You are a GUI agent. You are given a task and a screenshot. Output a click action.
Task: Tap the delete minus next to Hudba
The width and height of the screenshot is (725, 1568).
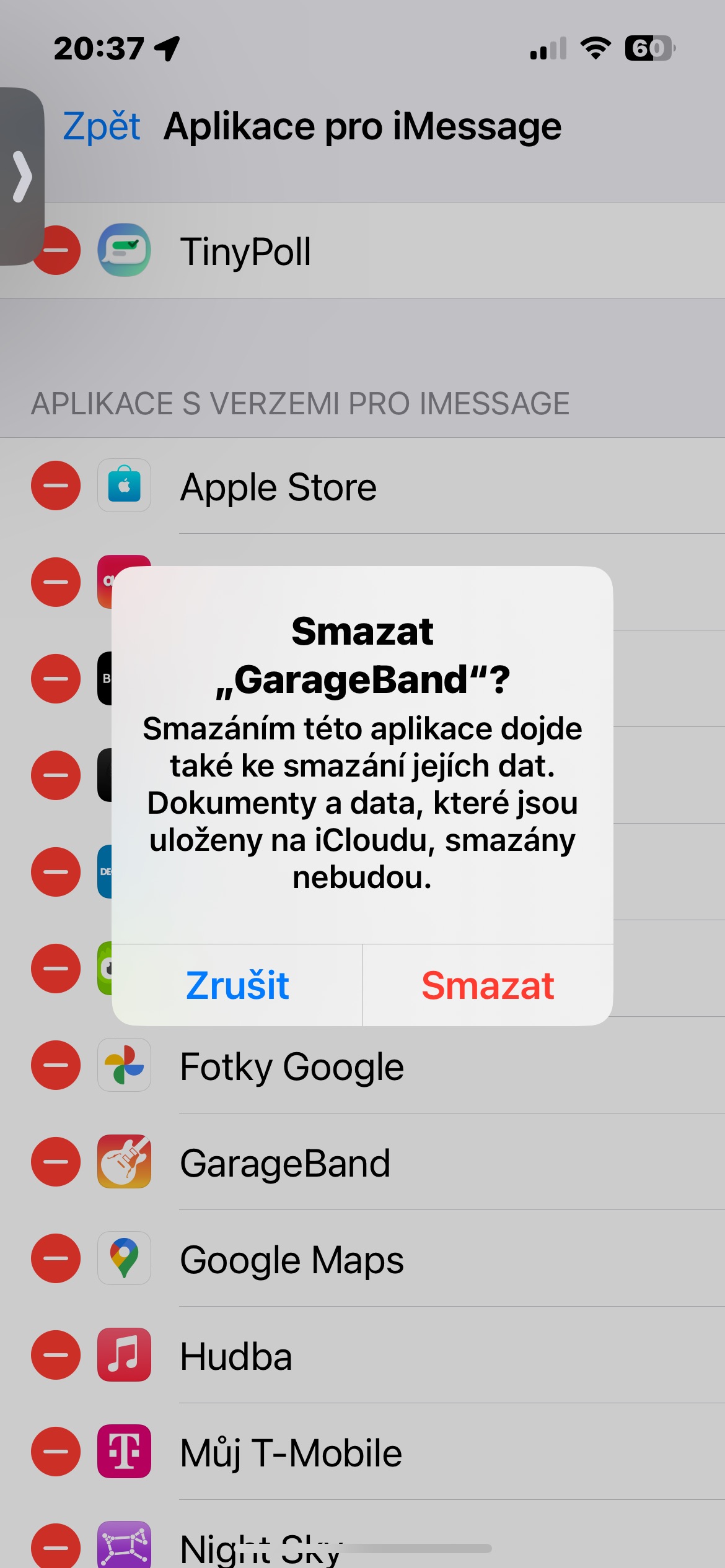[56, 1355]
